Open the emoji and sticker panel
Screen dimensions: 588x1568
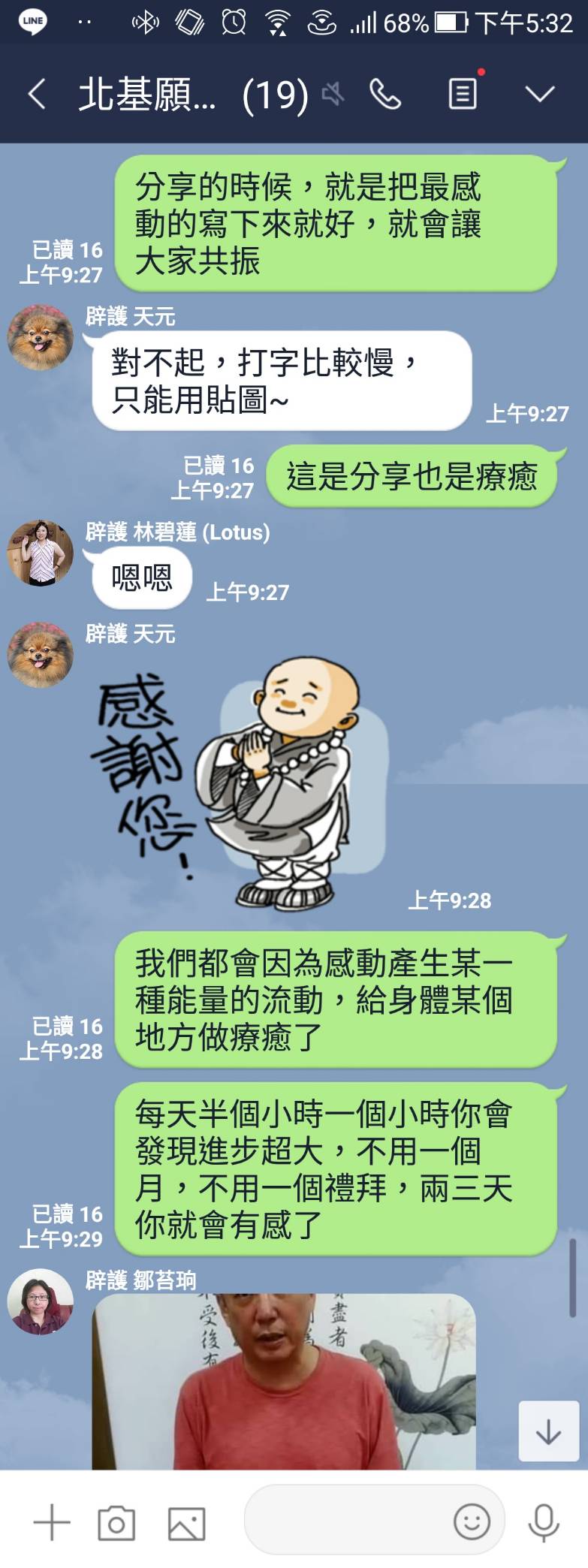point(472,1521)
